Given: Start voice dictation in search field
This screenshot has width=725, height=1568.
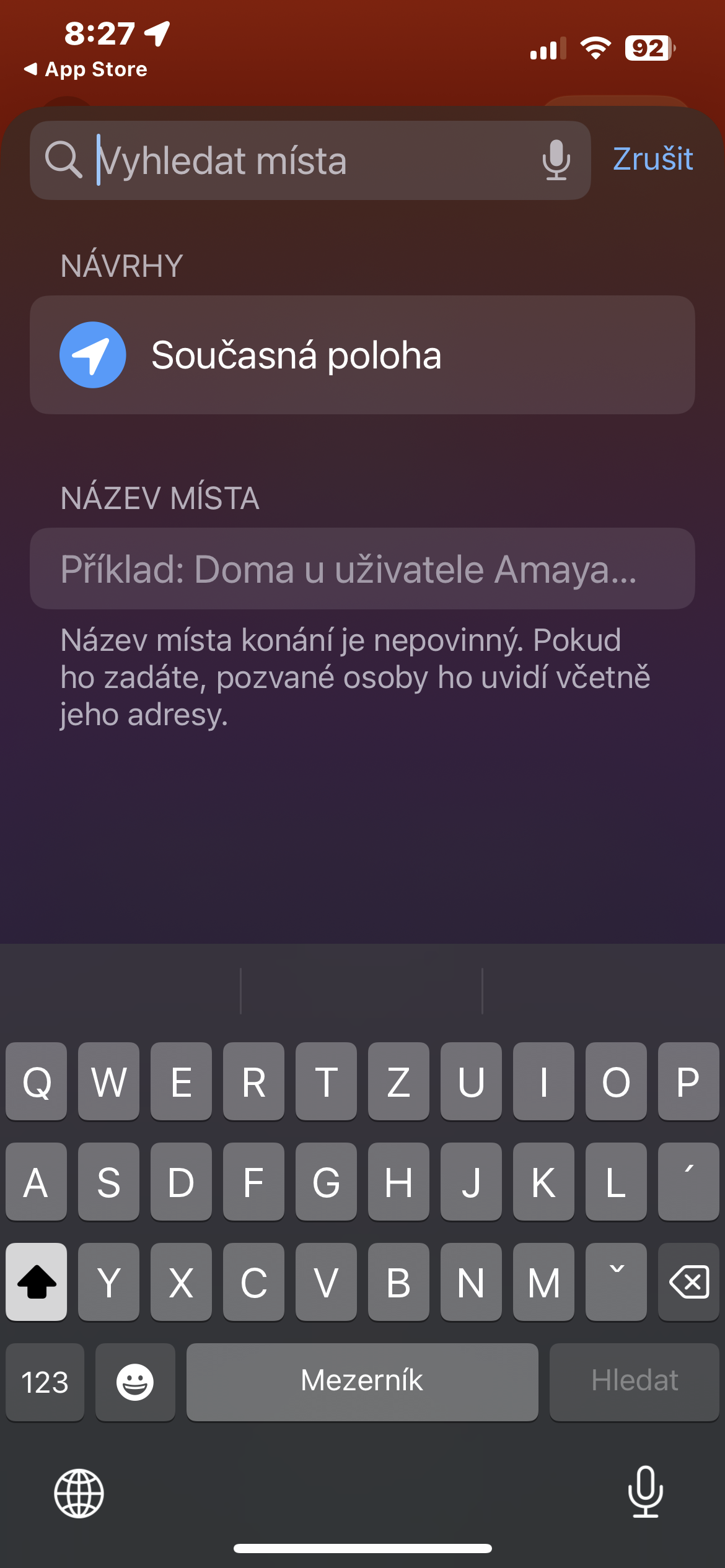Looking at the screenshot, I should coord(556,160).
